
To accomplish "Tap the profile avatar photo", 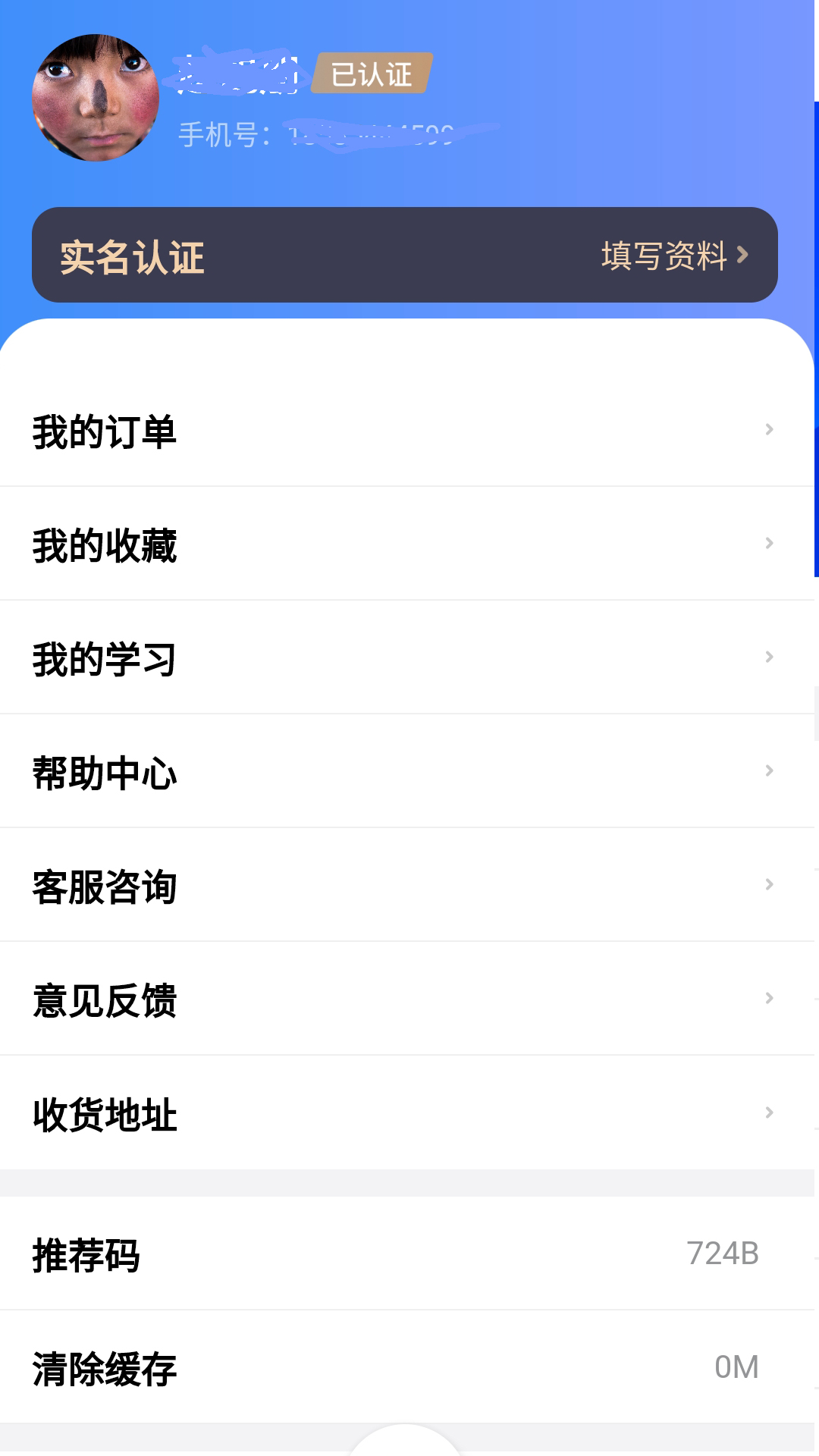I will 96,98.
